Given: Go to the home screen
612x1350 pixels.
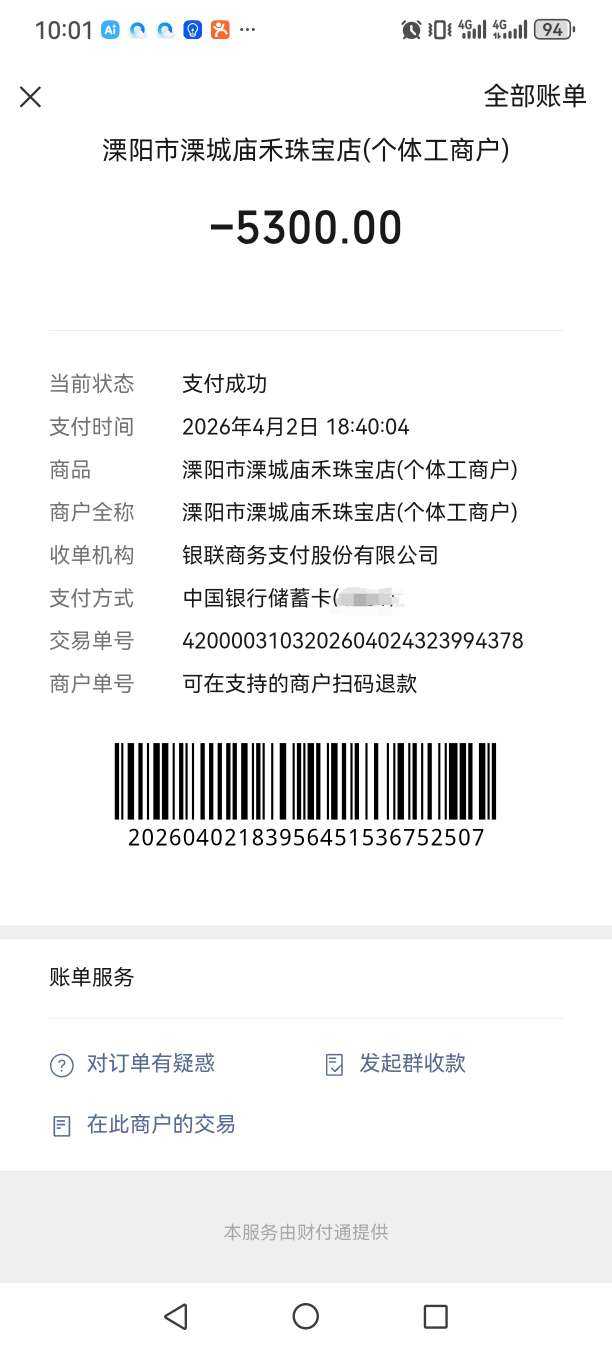Looking at the screenshot, I should tap(306, 1317).
